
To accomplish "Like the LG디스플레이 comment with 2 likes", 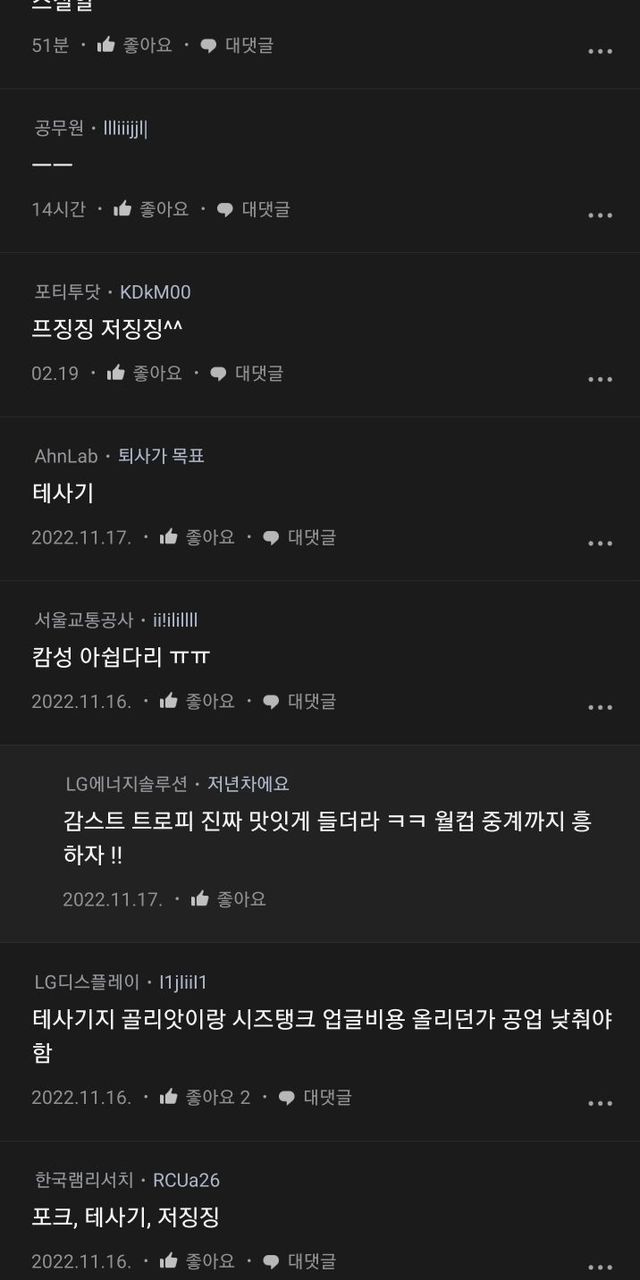I will coord(205,1097).
